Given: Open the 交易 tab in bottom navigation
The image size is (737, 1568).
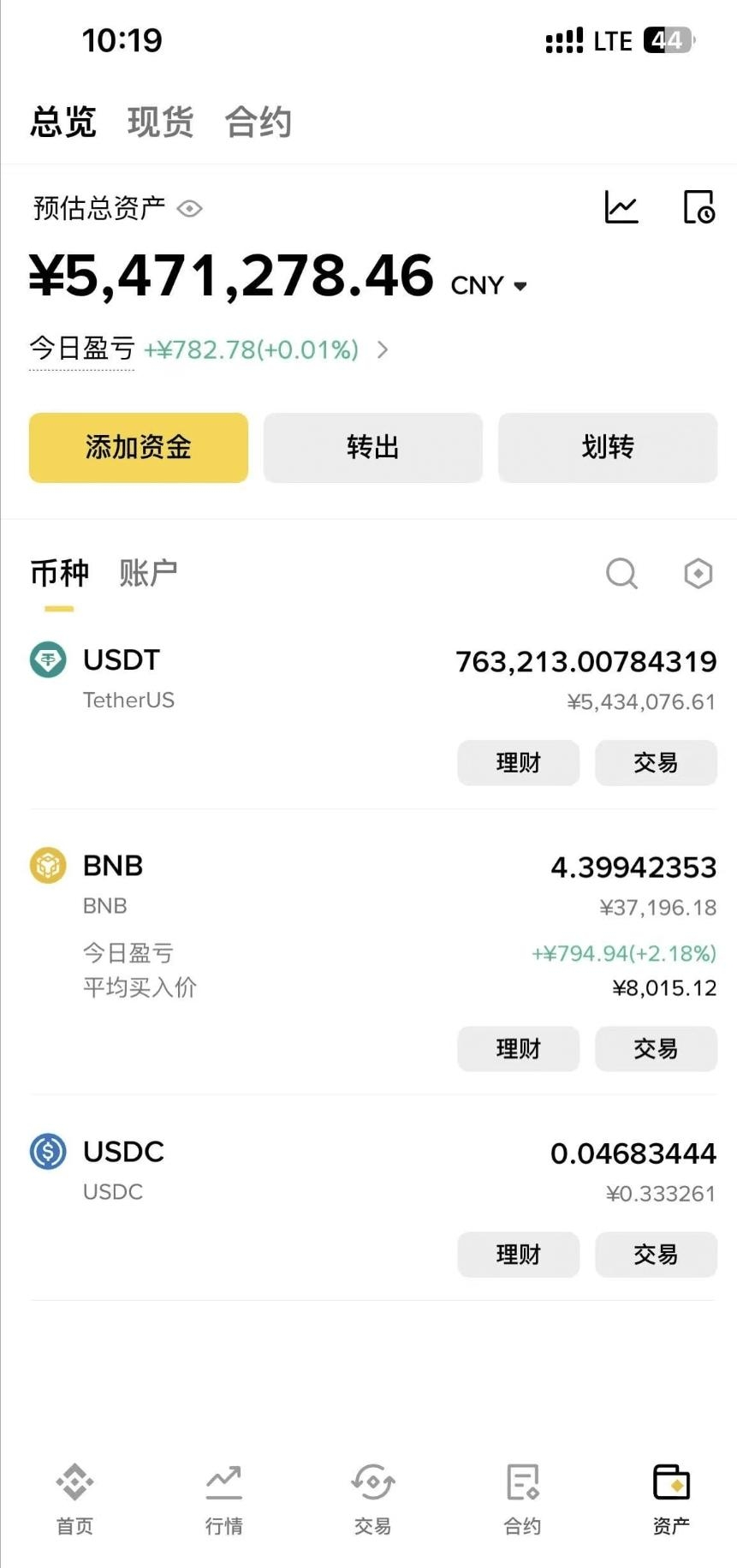Looking at the screenshot, I should point(372,1499).
